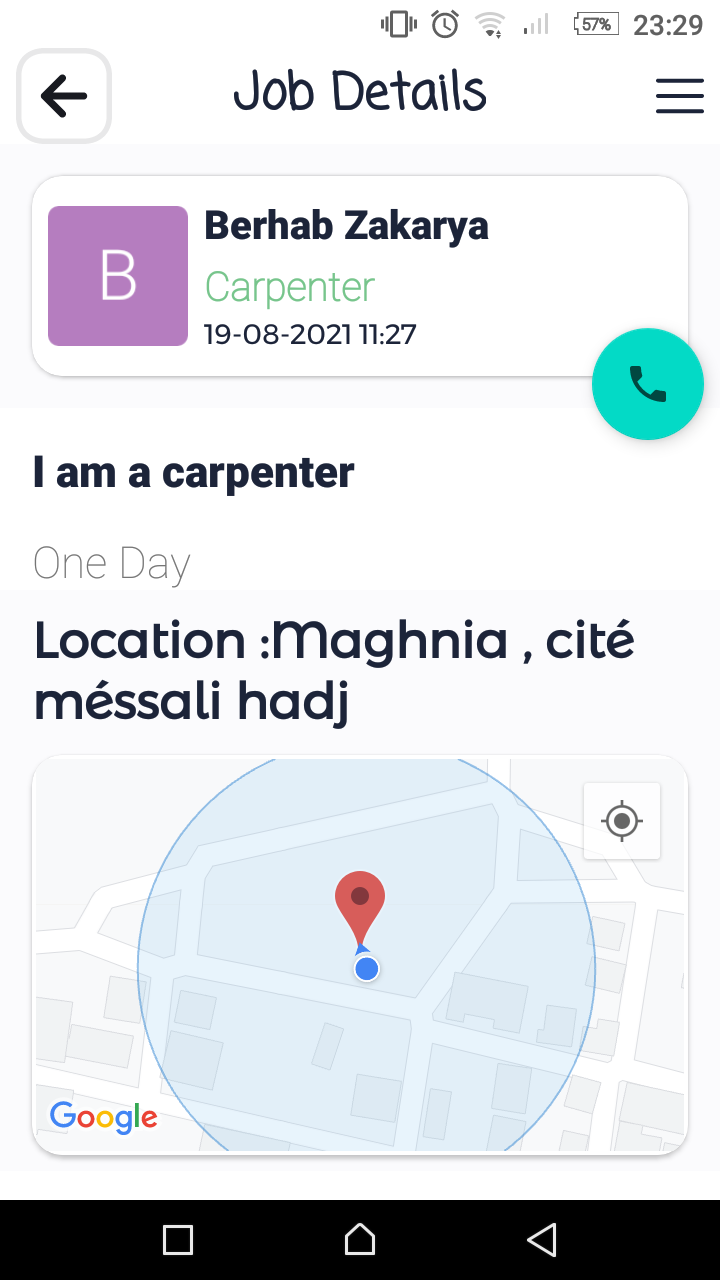
Task: Tap the red location pin on map
Action: pyautogui.click(x=360, y=900)
